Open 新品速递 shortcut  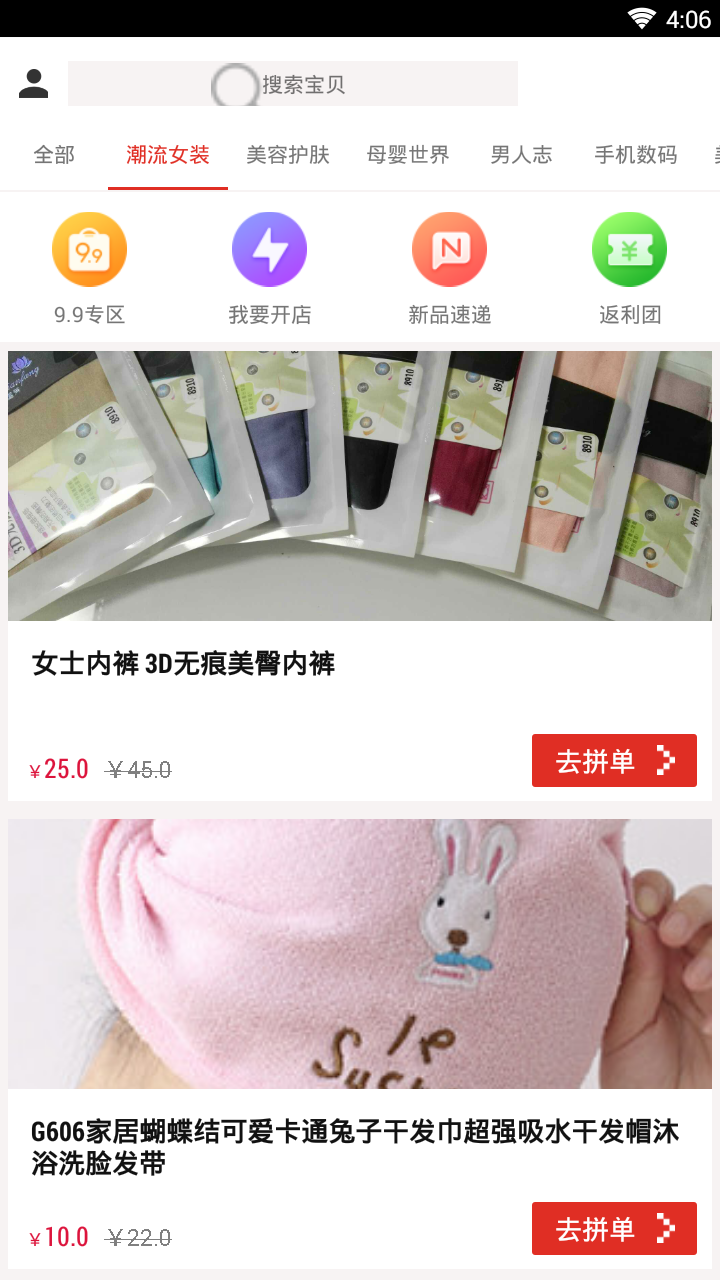(450, 268)
